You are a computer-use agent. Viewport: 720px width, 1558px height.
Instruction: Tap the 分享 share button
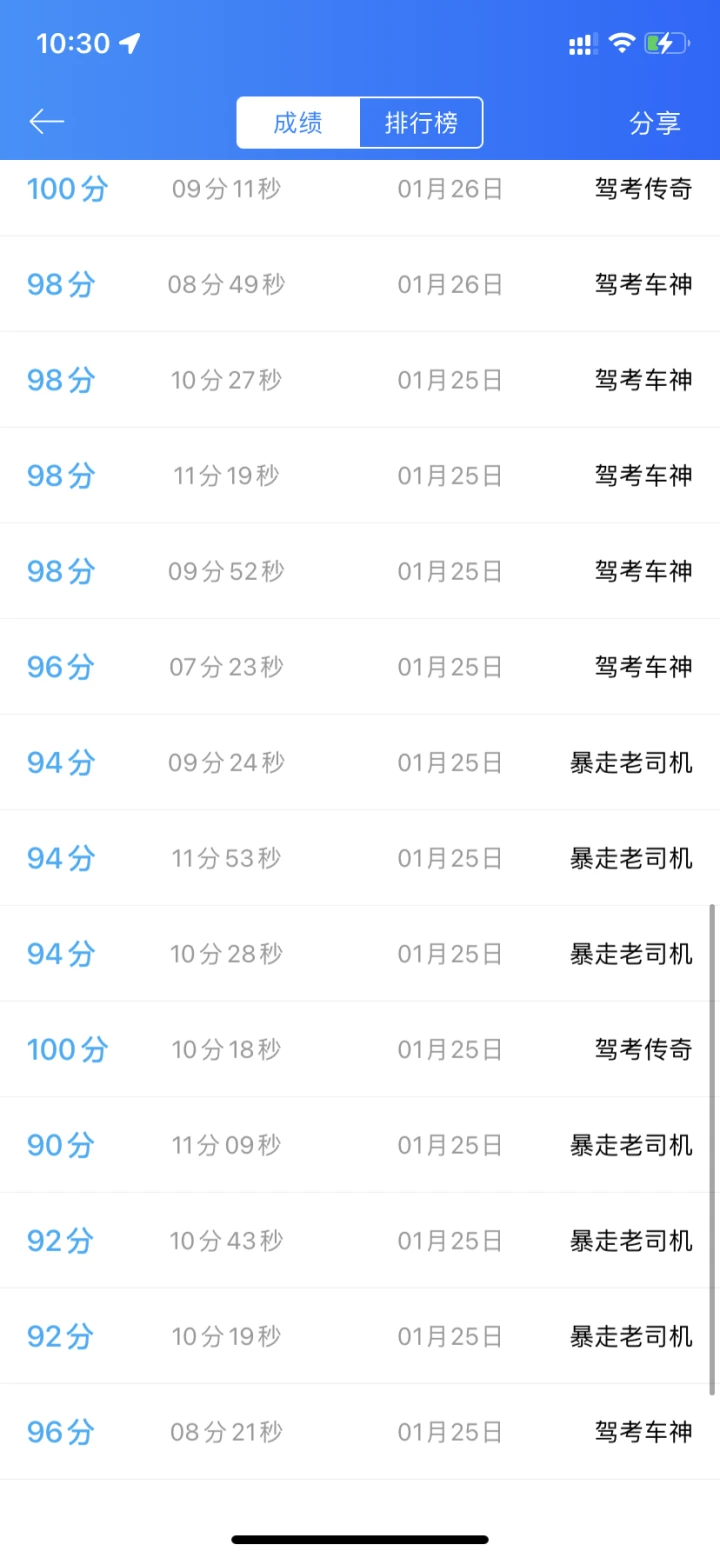tap(655, 123)
